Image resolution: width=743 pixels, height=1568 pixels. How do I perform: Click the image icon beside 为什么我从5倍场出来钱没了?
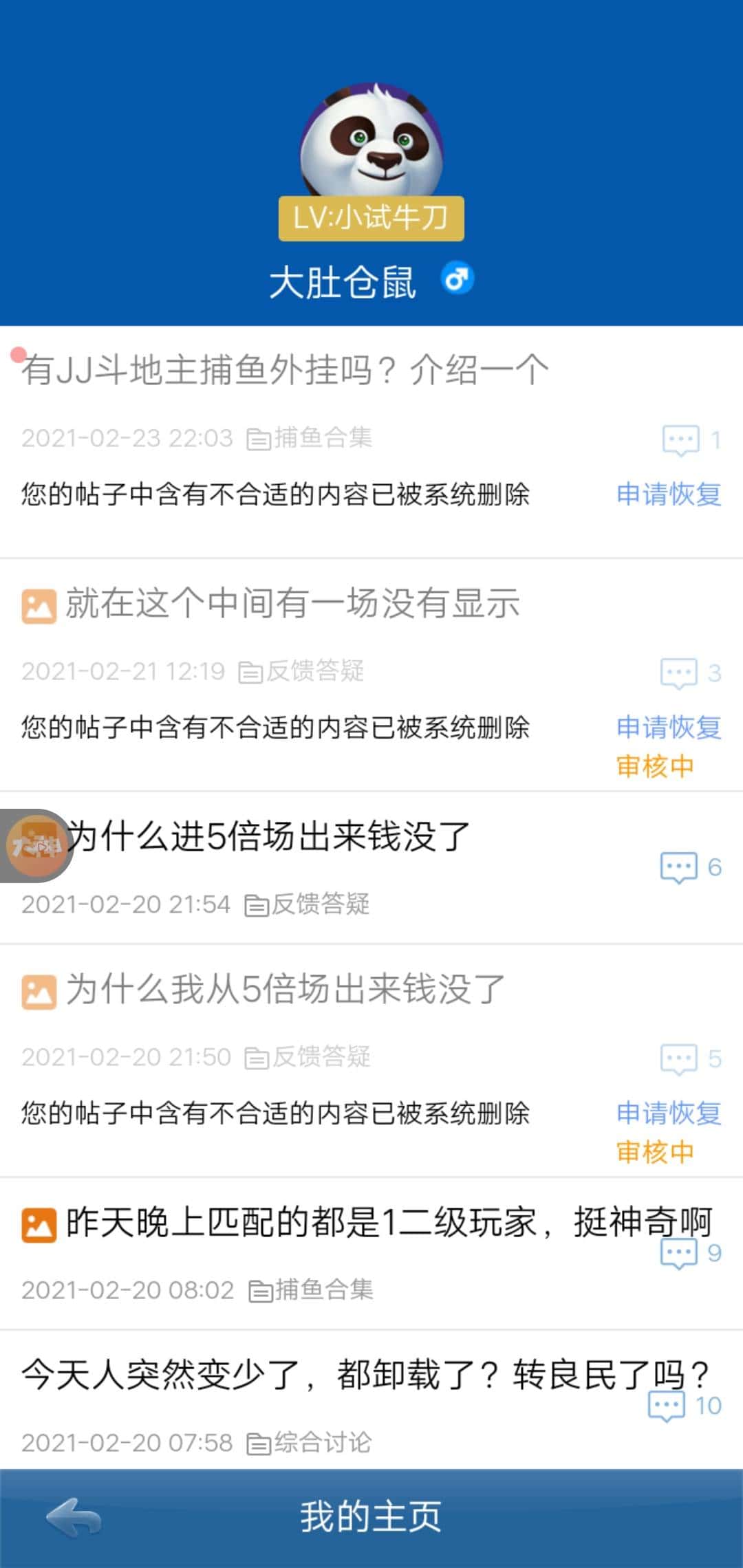click(39, 992)
